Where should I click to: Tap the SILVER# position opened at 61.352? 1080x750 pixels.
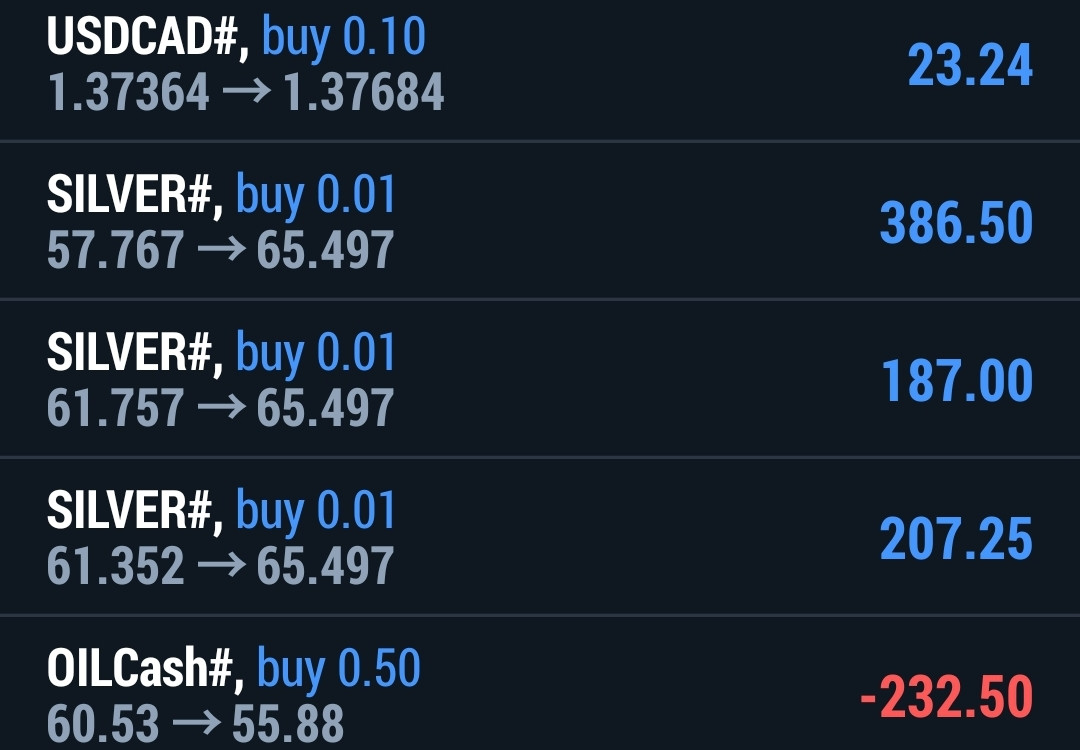[x=540, y=538]
